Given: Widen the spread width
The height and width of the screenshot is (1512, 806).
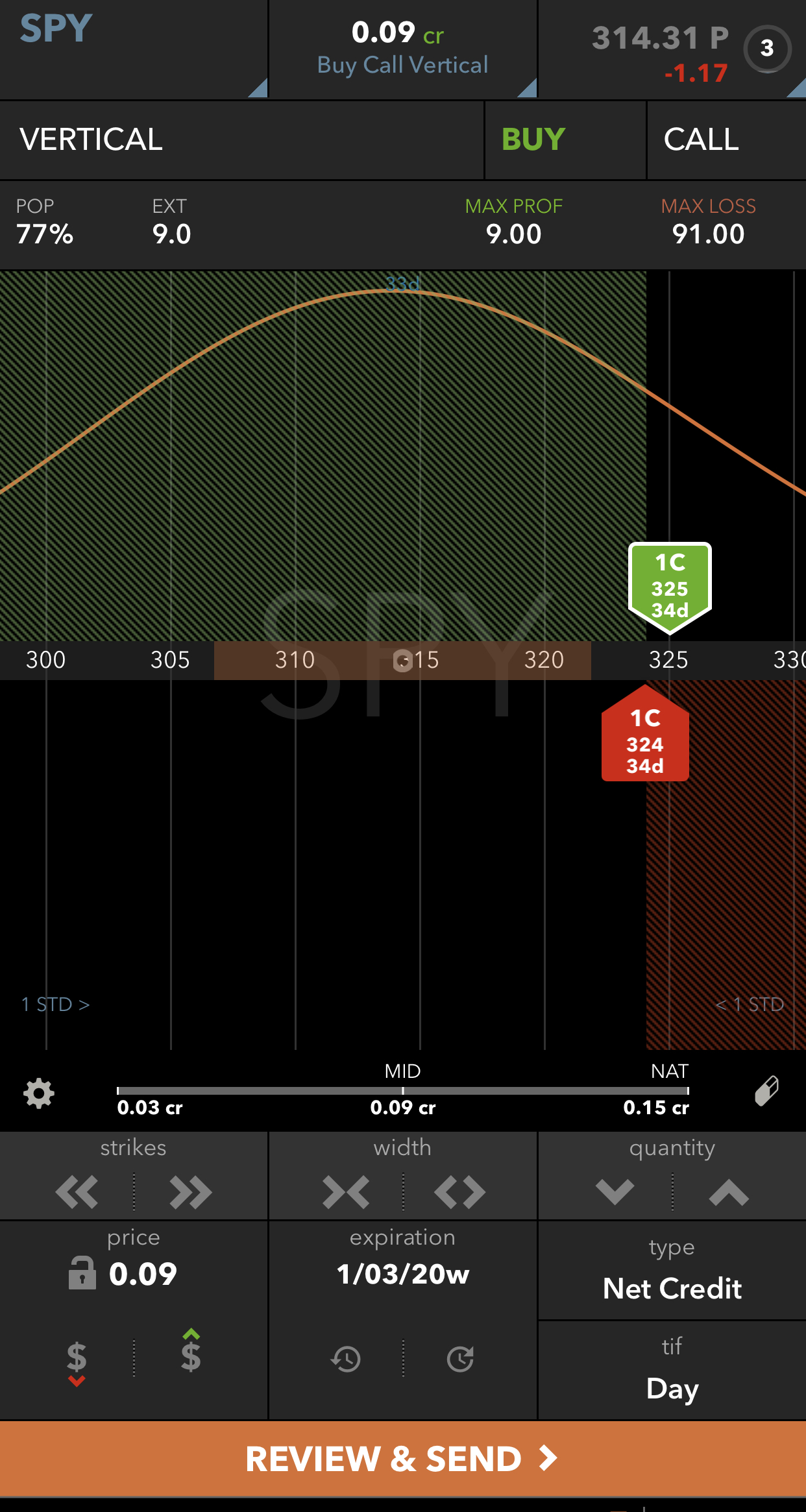Looking at the screenshot, I should (x=460, y=1191).
